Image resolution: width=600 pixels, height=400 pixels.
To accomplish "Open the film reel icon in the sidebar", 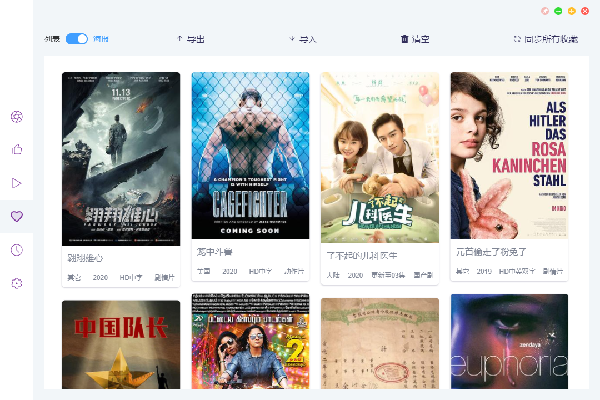I will click(x=17, y=117).
